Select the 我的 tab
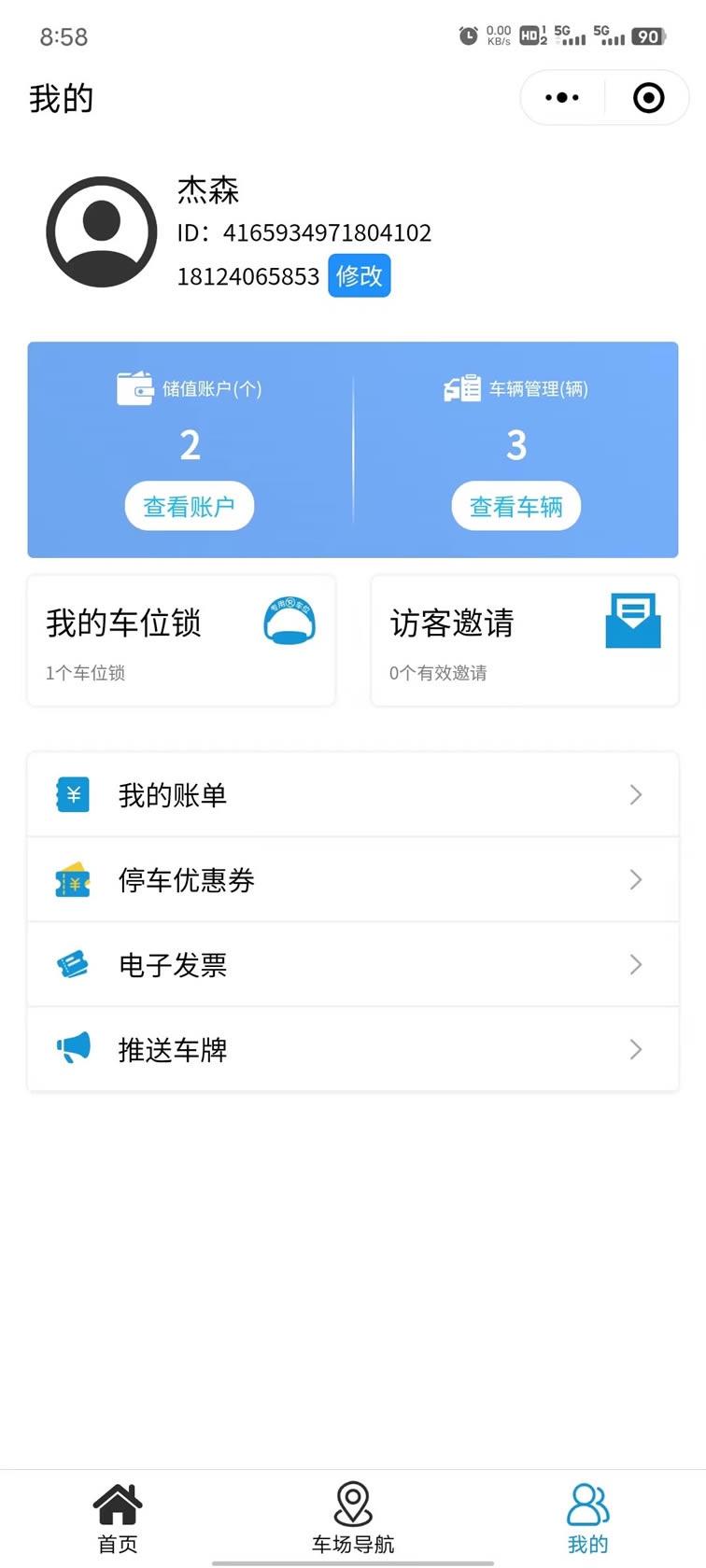This screenshot has height=1568, width=706. click(x=587, y=1518)
